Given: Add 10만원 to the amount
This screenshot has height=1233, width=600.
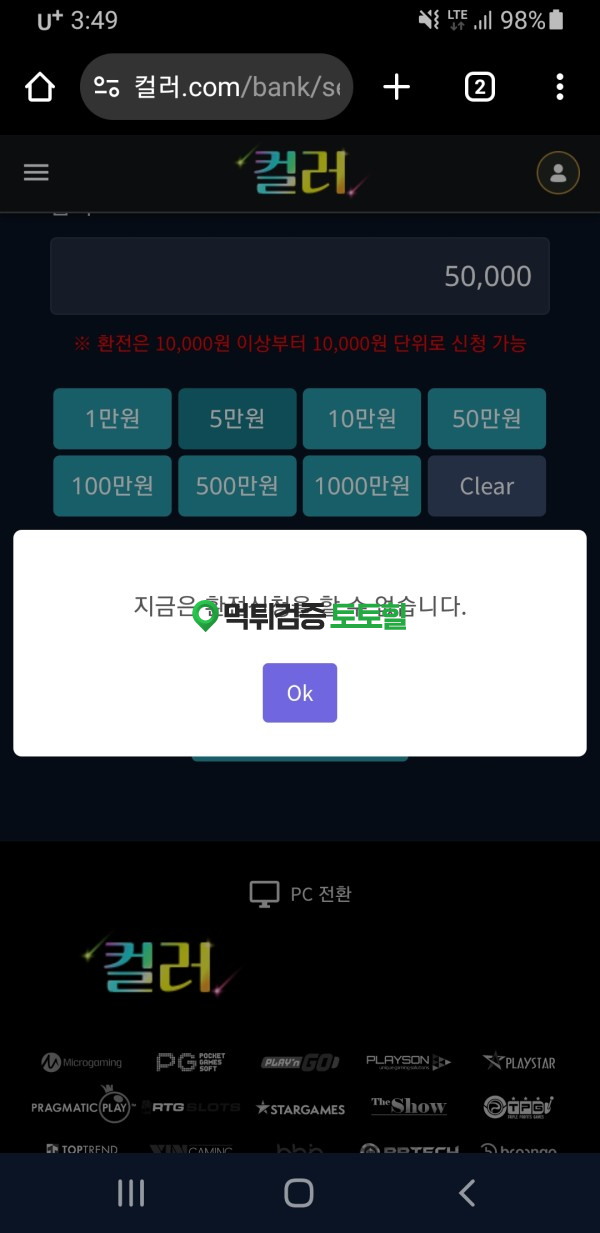Looking at the screenshot, I should pos(362,419).
